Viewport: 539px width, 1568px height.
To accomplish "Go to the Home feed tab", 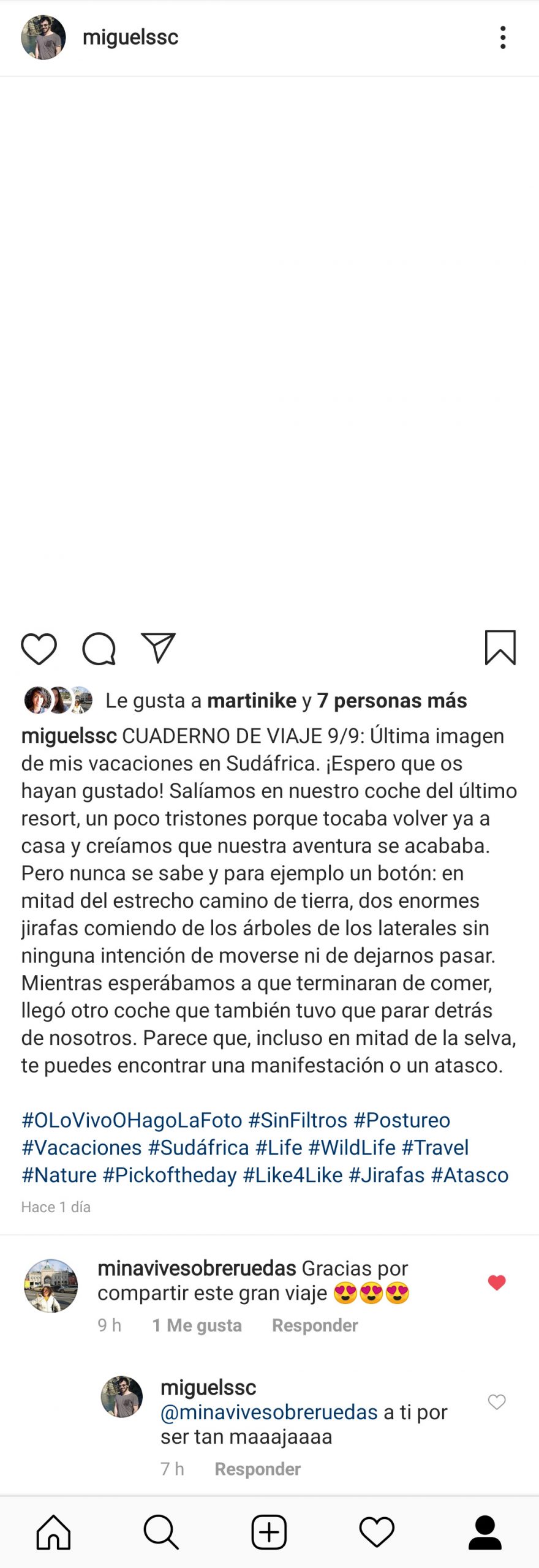I will point(54,1532).
